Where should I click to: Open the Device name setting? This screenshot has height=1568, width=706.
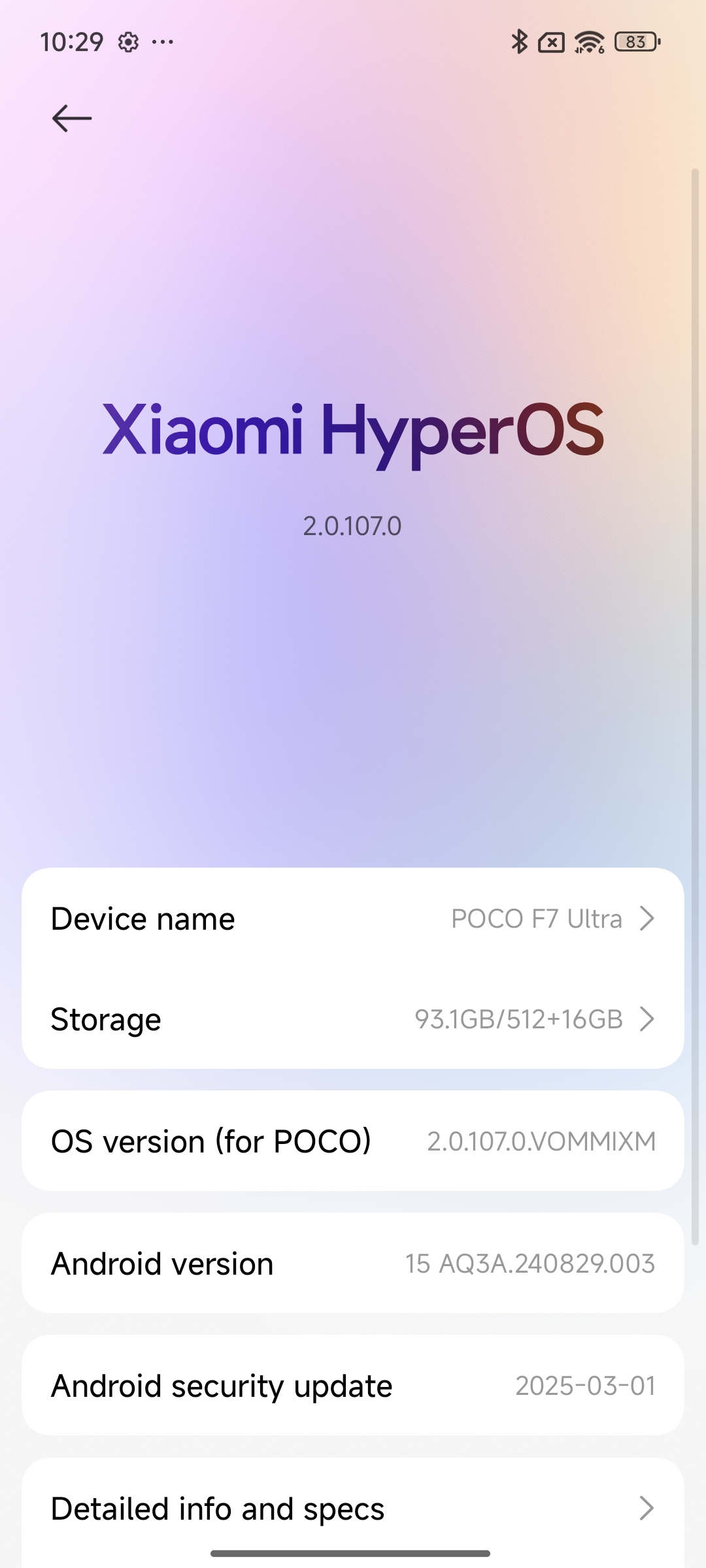(x=353, y=919)
